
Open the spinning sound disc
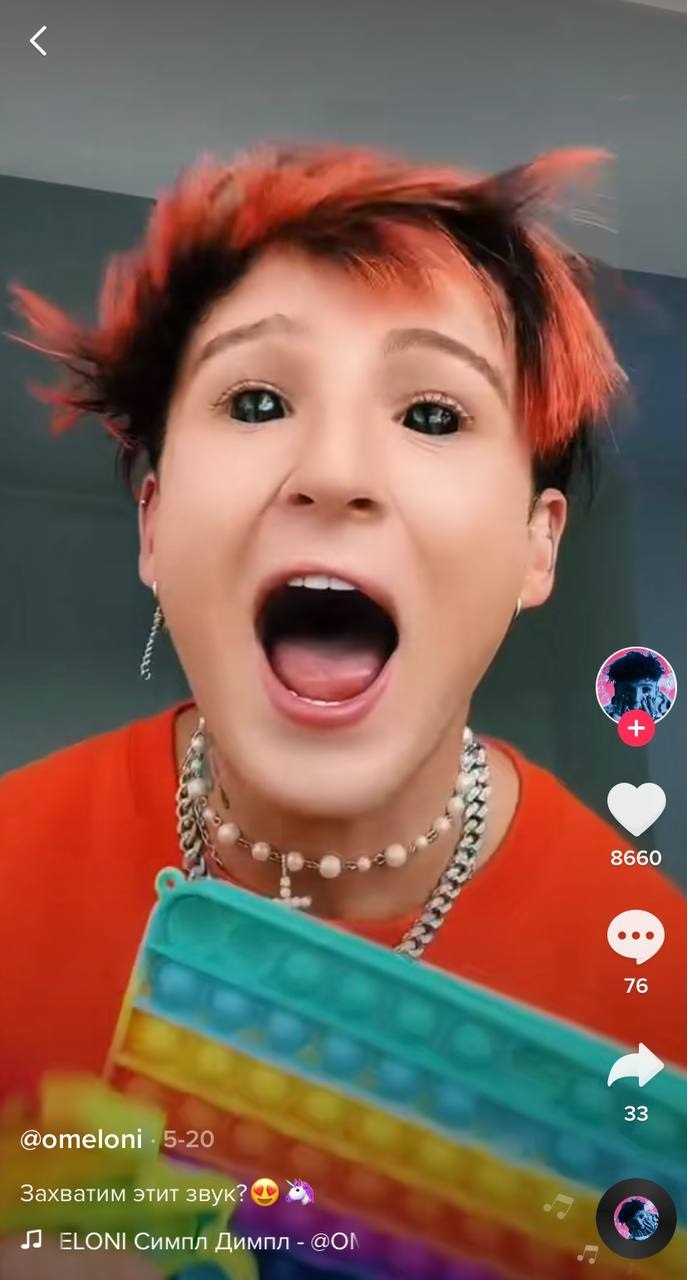636,1217
